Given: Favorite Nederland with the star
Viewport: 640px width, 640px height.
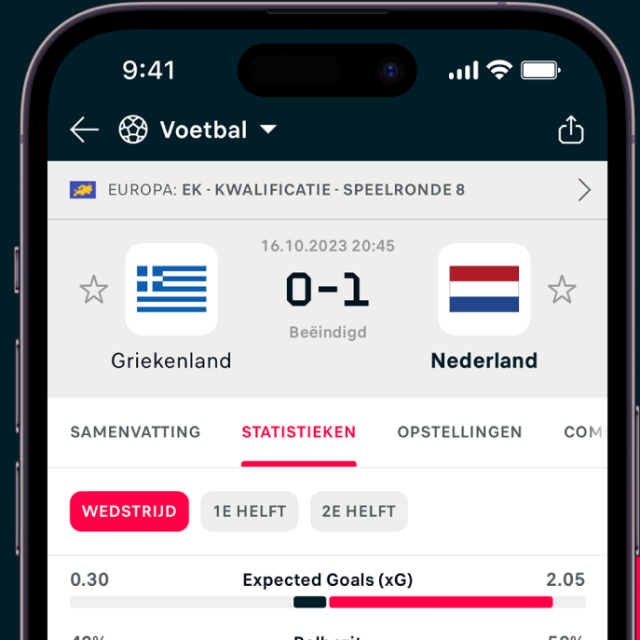Looking at the screenshot, I should 562,290.
